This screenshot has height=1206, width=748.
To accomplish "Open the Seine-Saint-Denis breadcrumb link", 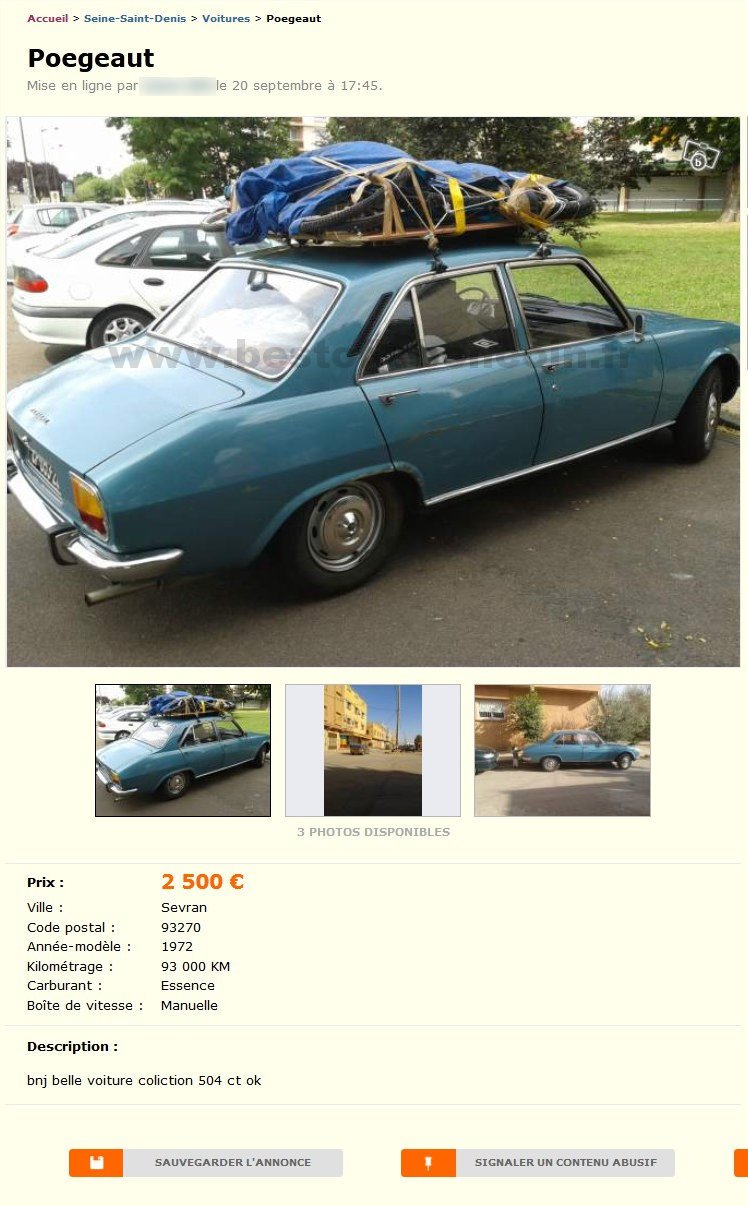I will pyautogui.click(x=135, y=18).
